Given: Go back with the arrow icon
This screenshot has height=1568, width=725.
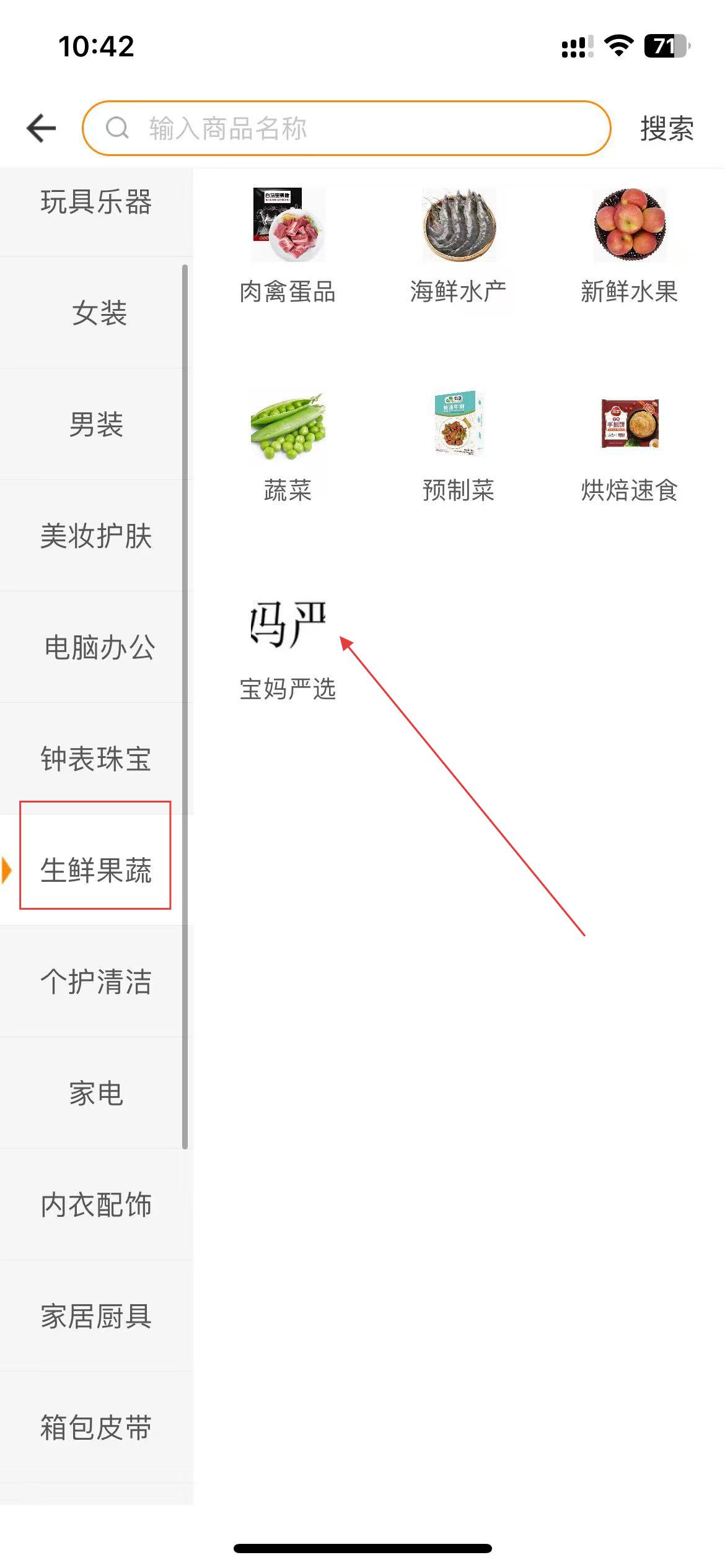Looking at the screenshot, I should pos(41,128).
